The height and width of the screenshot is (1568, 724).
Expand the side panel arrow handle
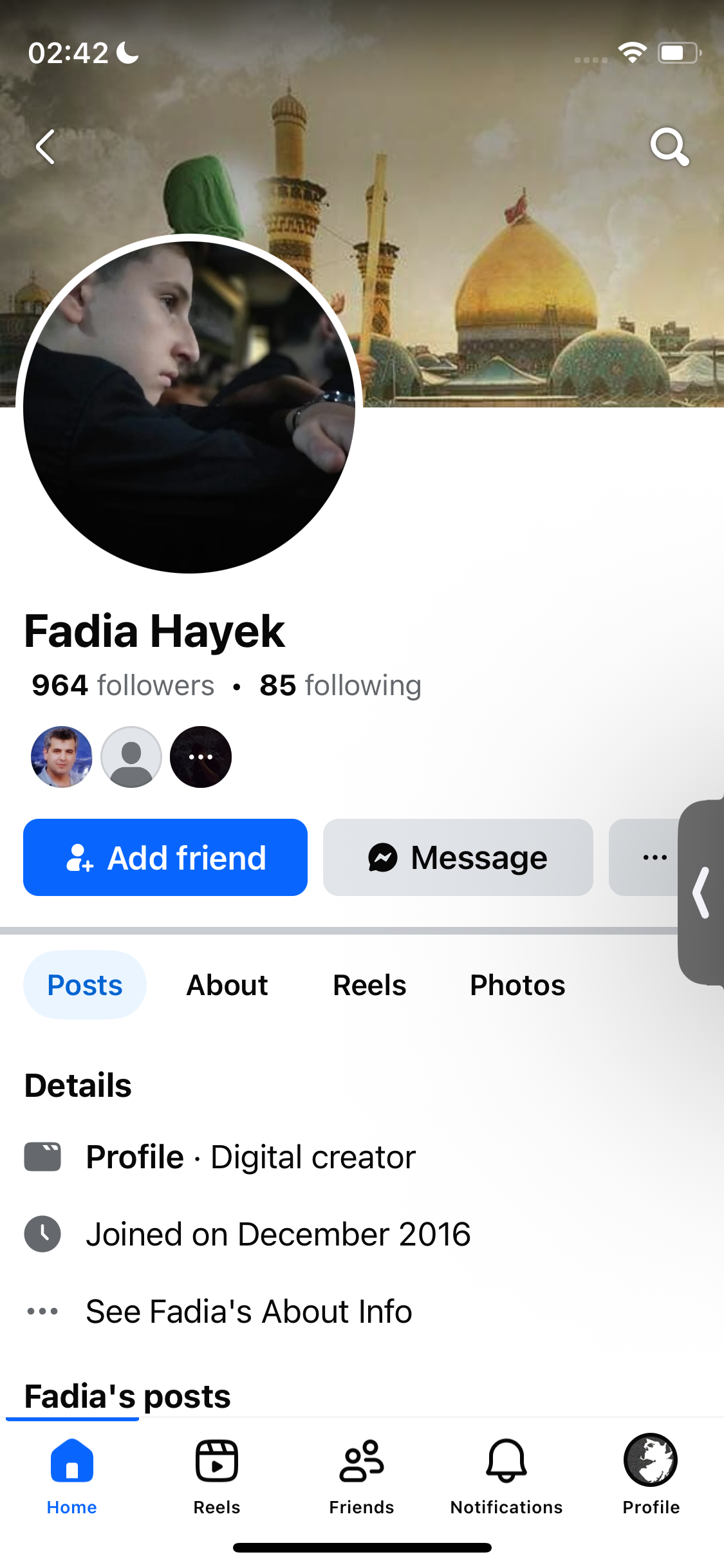coord(701,892)
